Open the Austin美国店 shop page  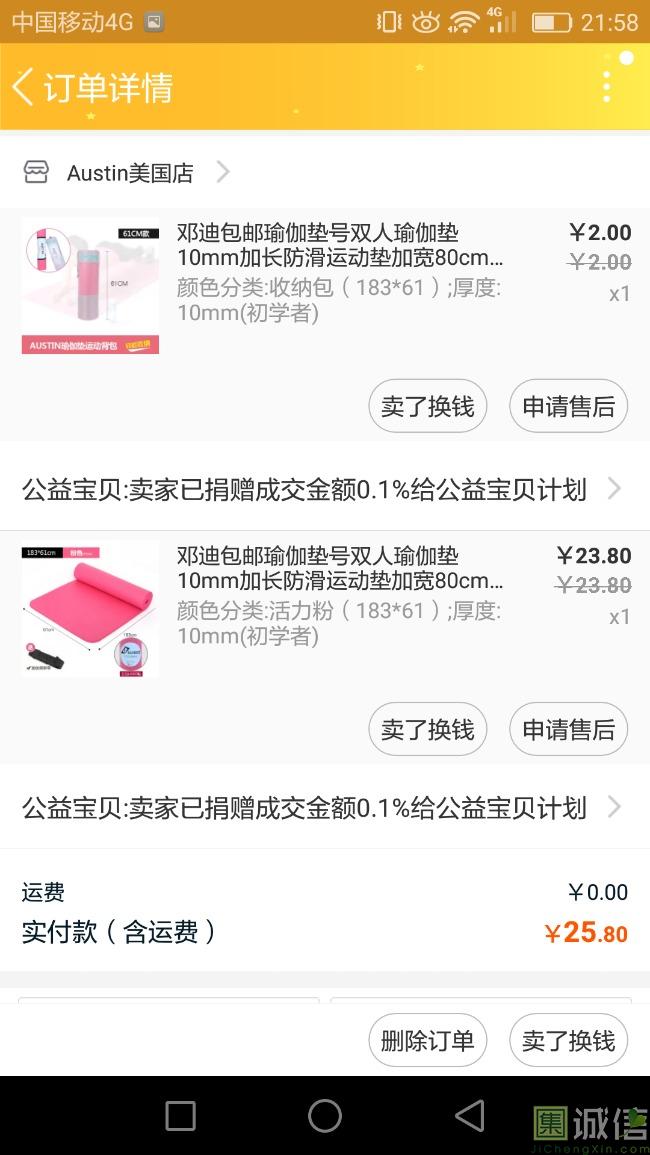[130, 173]
